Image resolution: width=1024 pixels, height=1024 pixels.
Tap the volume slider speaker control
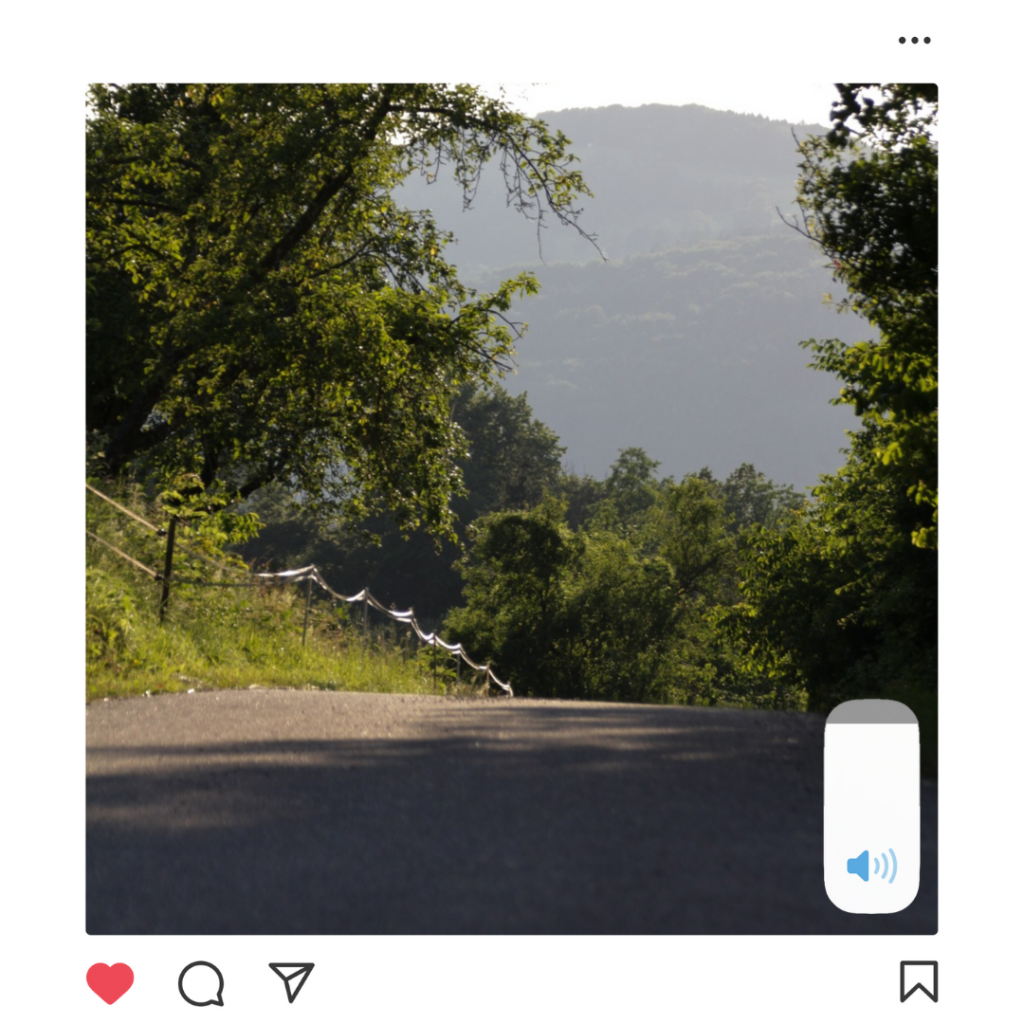coord(871,865)
